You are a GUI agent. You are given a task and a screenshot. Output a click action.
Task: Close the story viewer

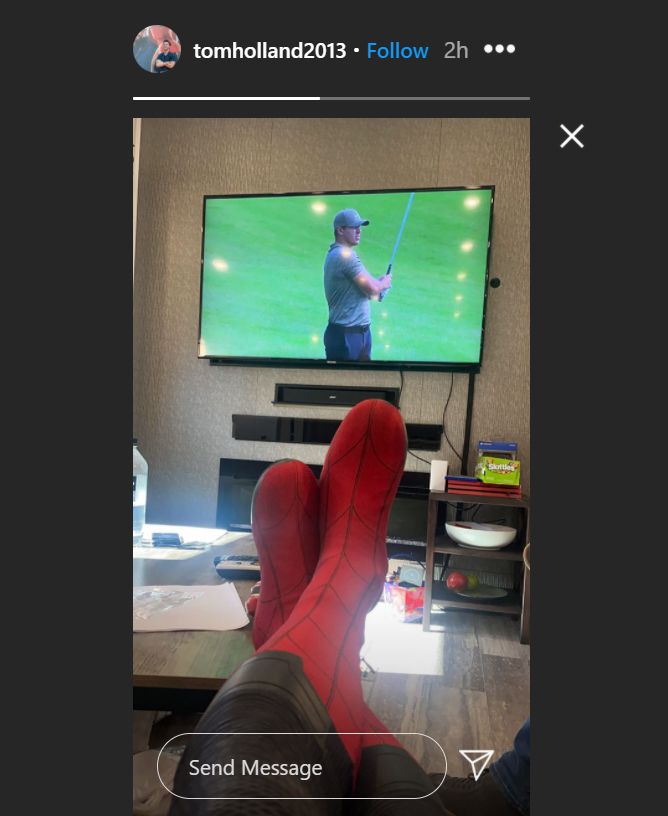[x=572, y=136]
